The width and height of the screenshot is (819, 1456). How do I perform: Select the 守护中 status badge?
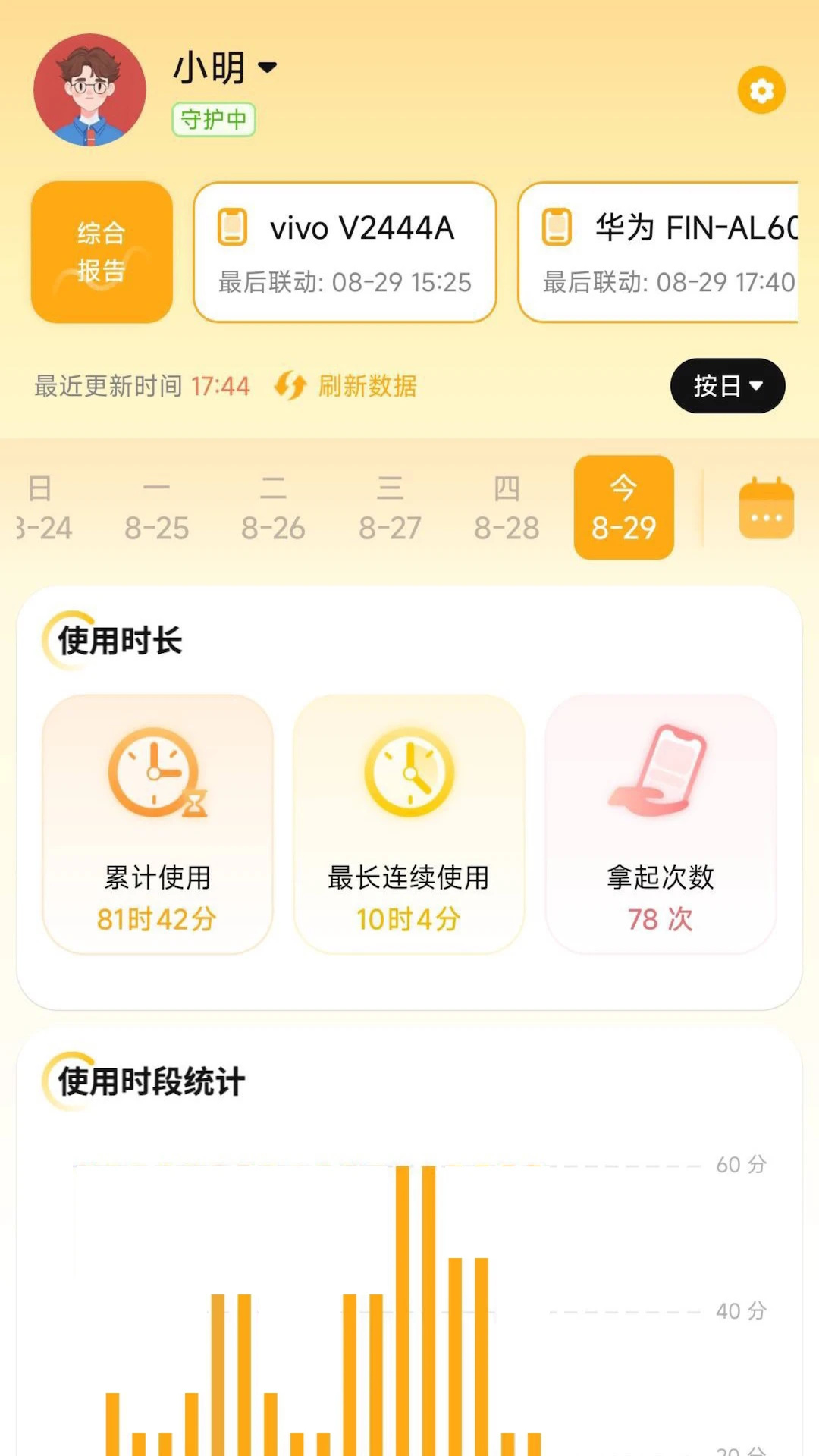(213, 119)
